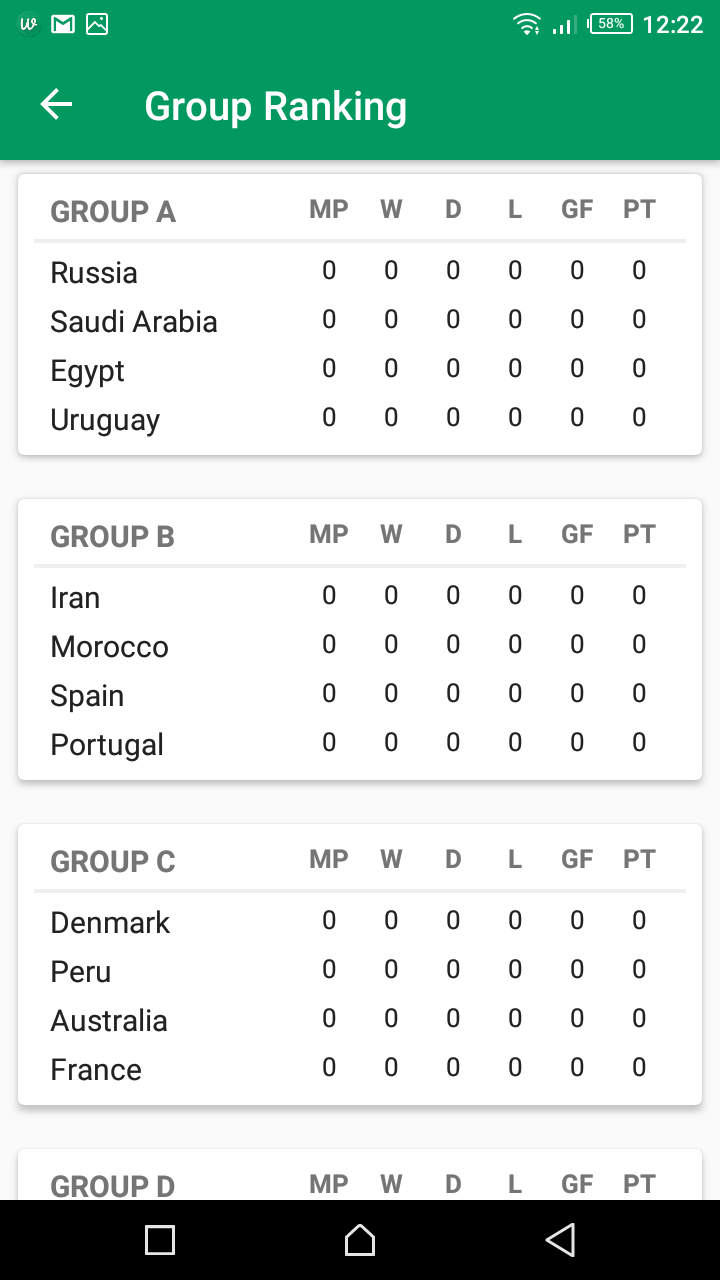The width and height of the screenshot is (720, 1280).
Task: Click the back arrow in the toolbar
Action: 56,104
